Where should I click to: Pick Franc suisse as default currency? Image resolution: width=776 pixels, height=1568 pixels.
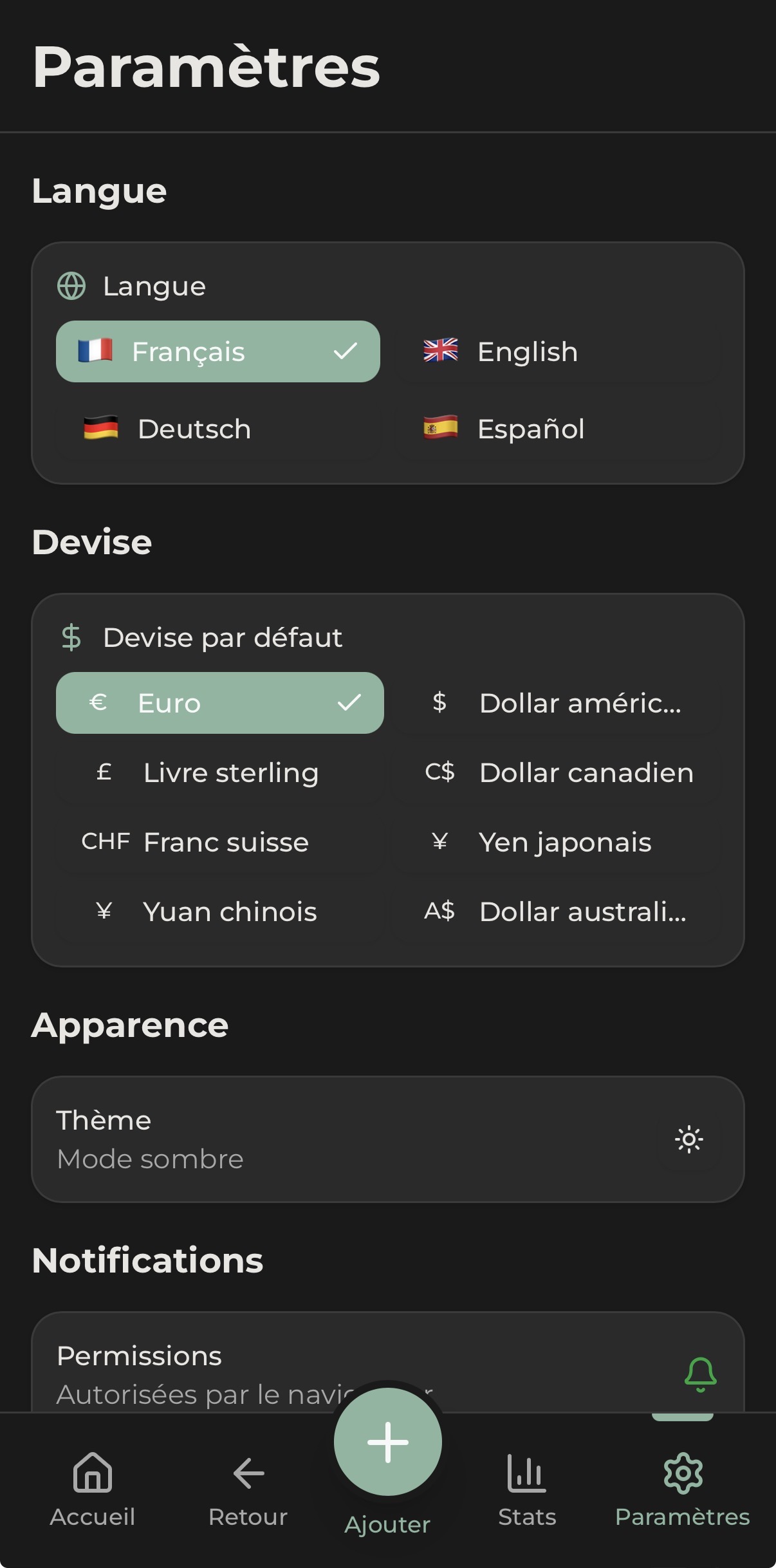pos(219,842)
